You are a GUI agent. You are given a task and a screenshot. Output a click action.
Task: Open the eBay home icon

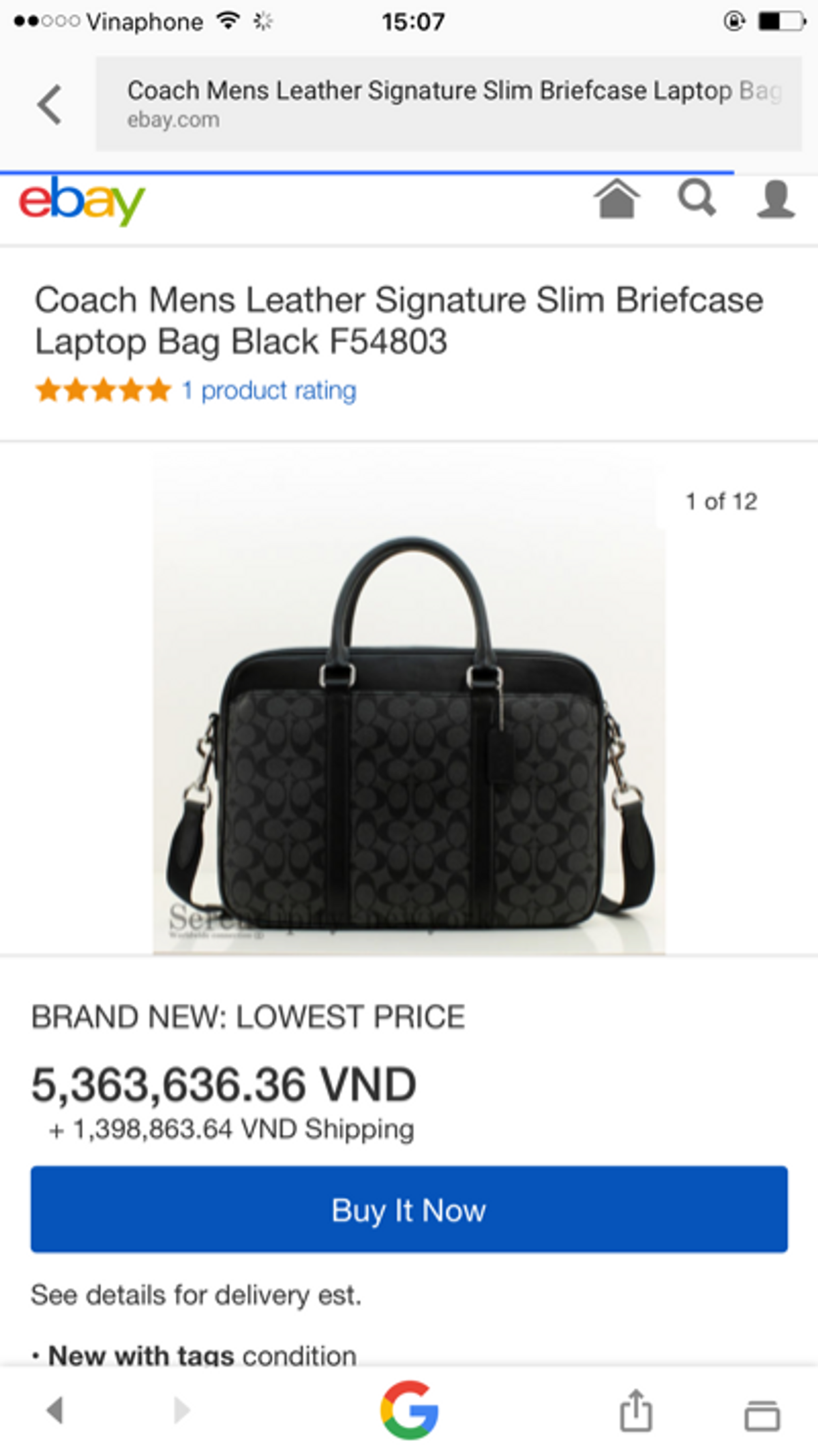point(617,199)
